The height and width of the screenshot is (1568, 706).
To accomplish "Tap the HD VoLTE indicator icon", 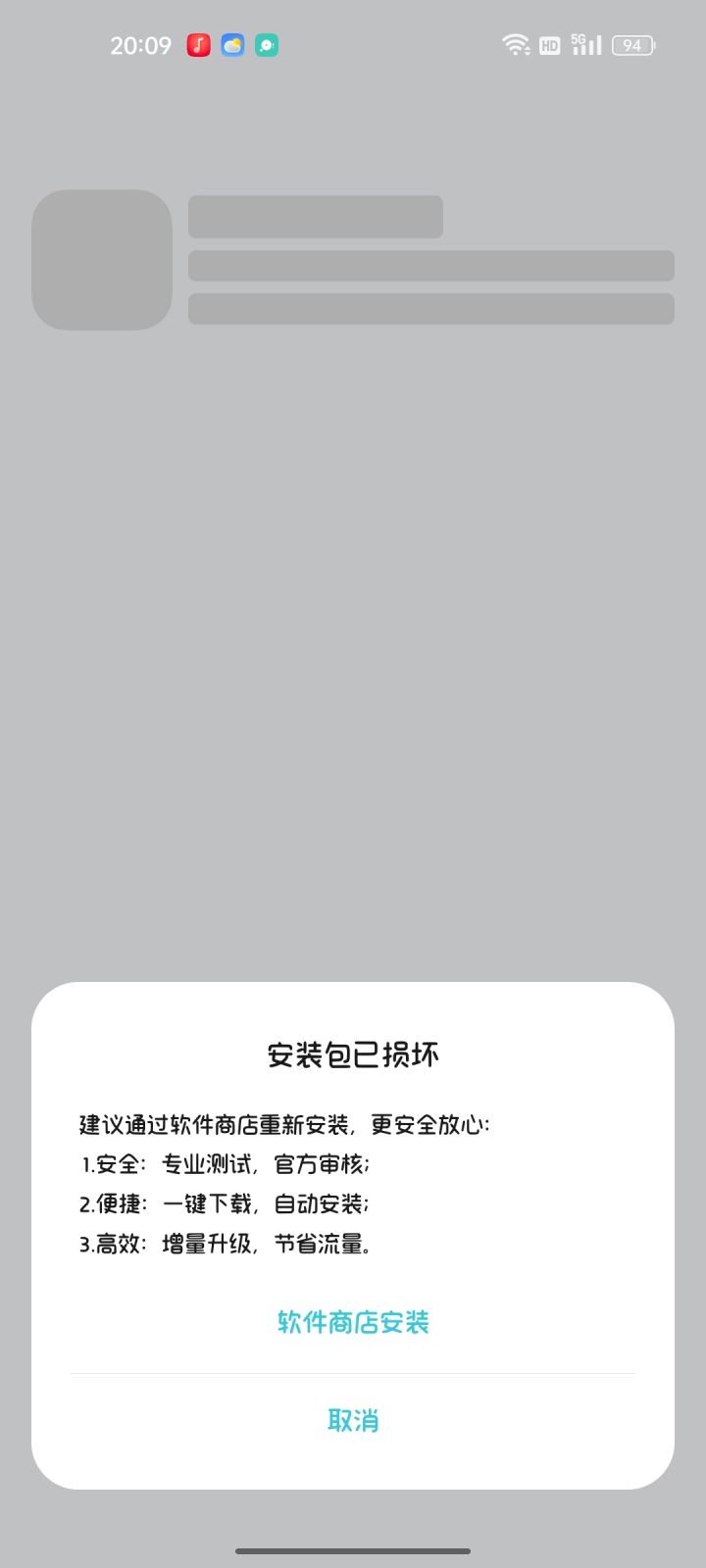I will 549,45.
